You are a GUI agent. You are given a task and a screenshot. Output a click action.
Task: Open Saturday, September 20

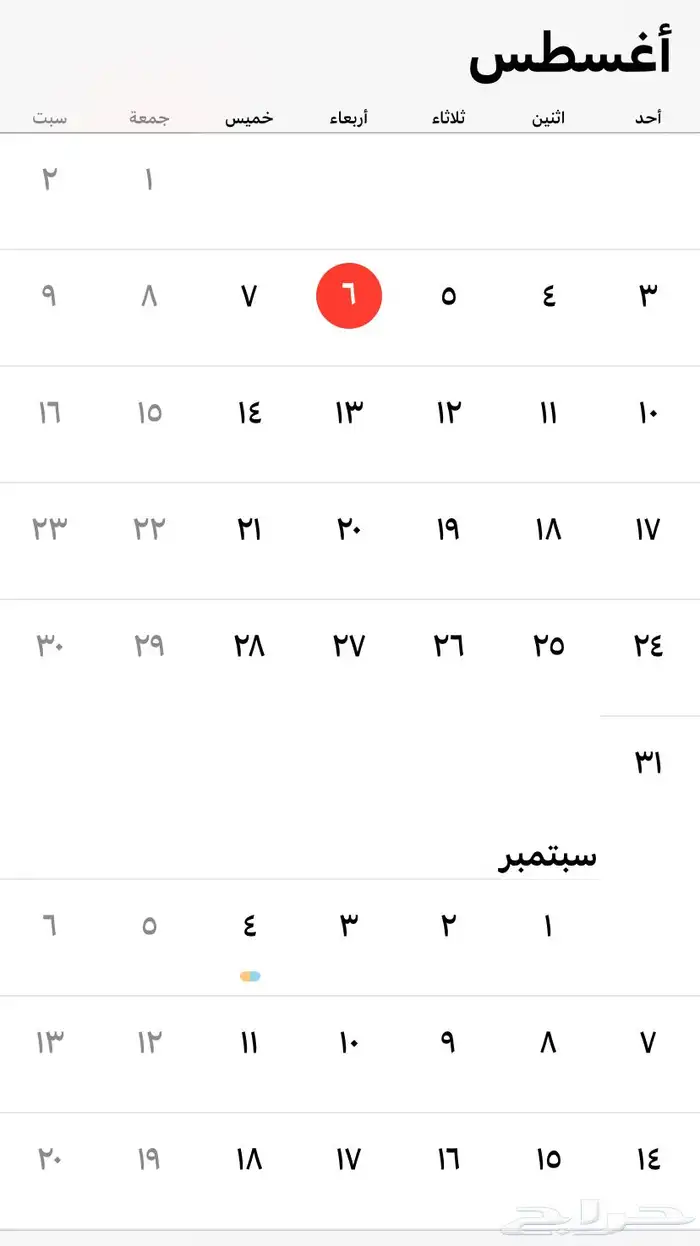(50, 1159)
